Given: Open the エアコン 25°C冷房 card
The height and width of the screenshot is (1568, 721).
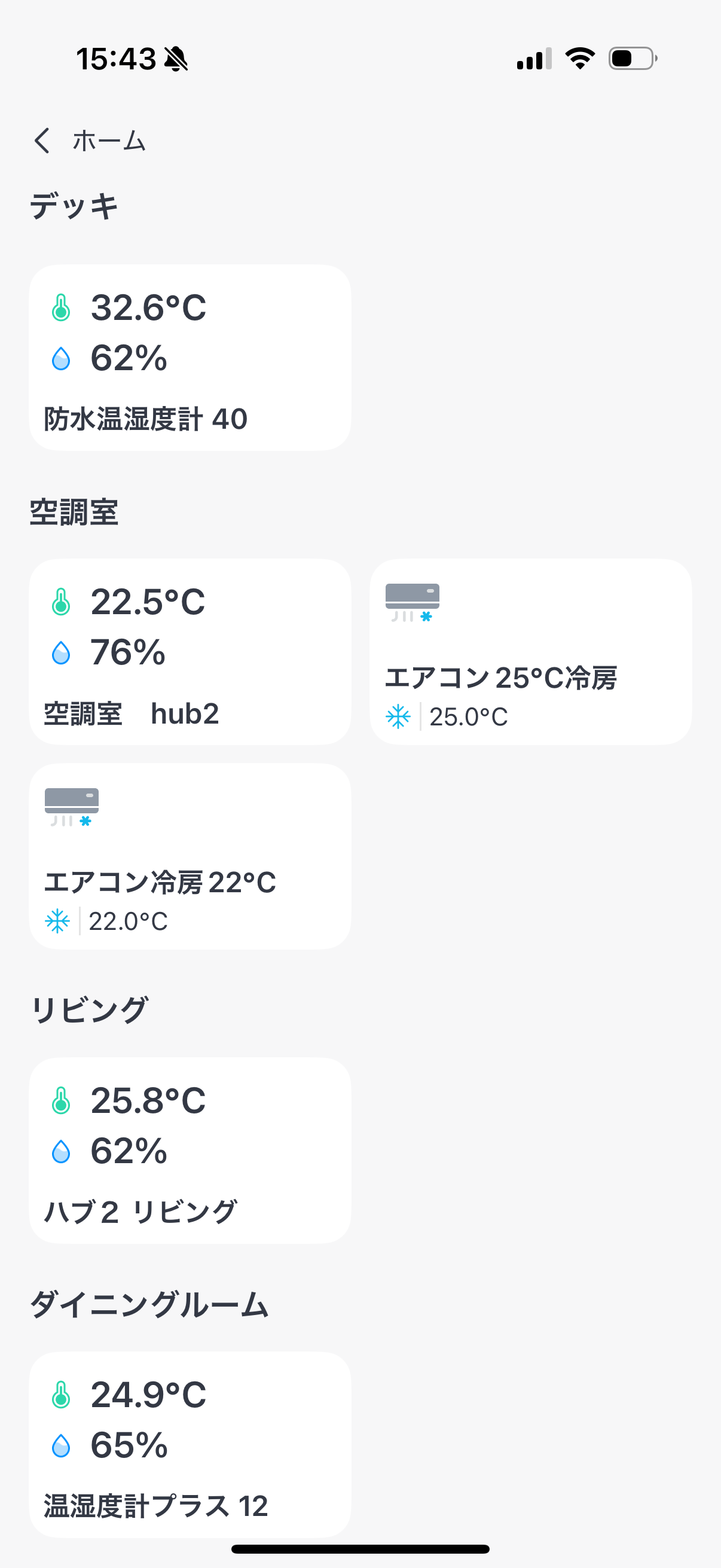Looking at the screenshot, I should tap(530, 651).
